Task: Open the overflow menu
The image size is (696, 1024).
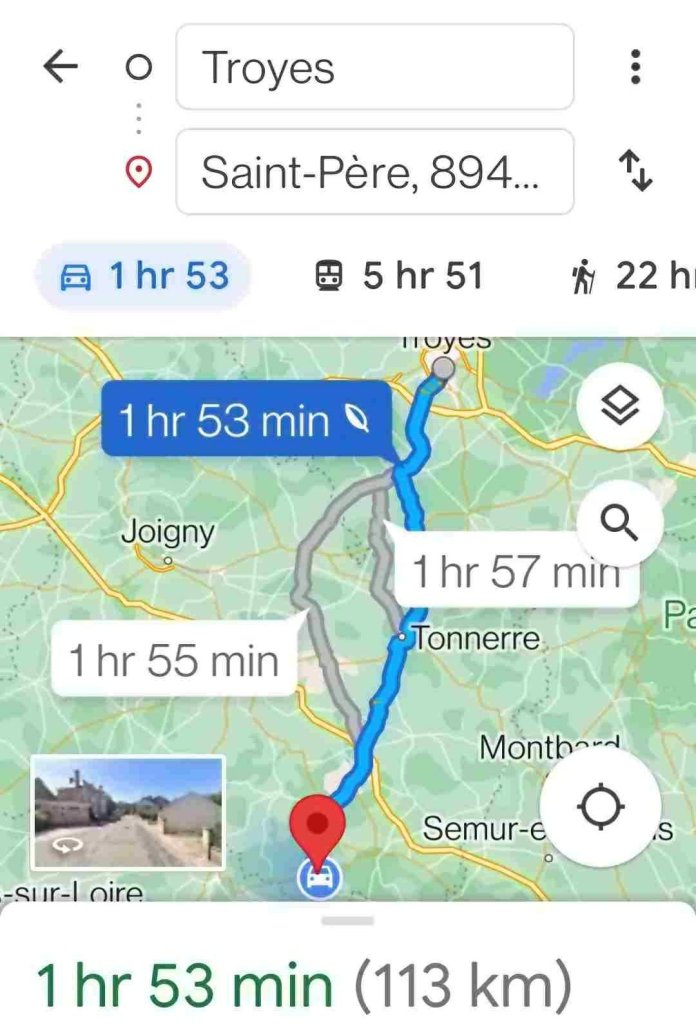Action: click(634, 68)
